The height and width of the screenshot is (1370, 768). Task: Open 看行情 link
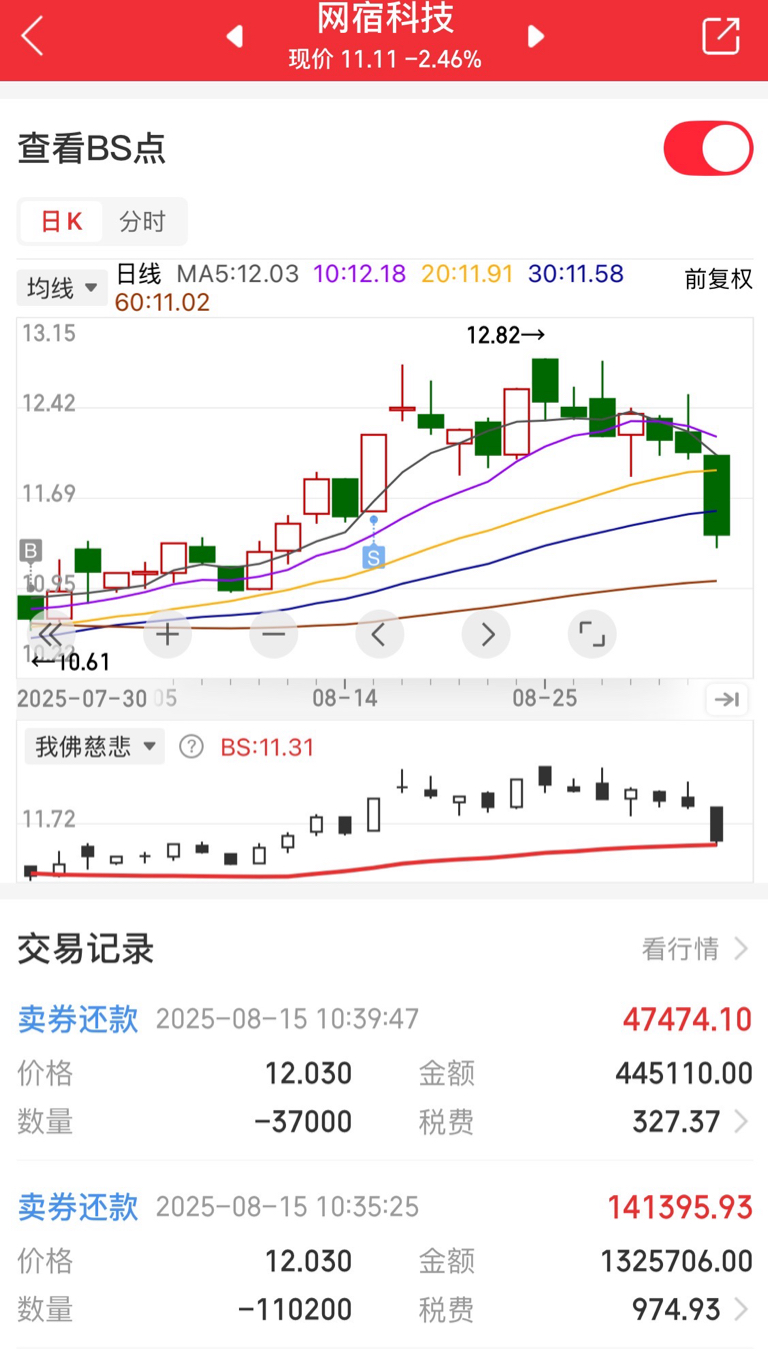pos(695,948)
